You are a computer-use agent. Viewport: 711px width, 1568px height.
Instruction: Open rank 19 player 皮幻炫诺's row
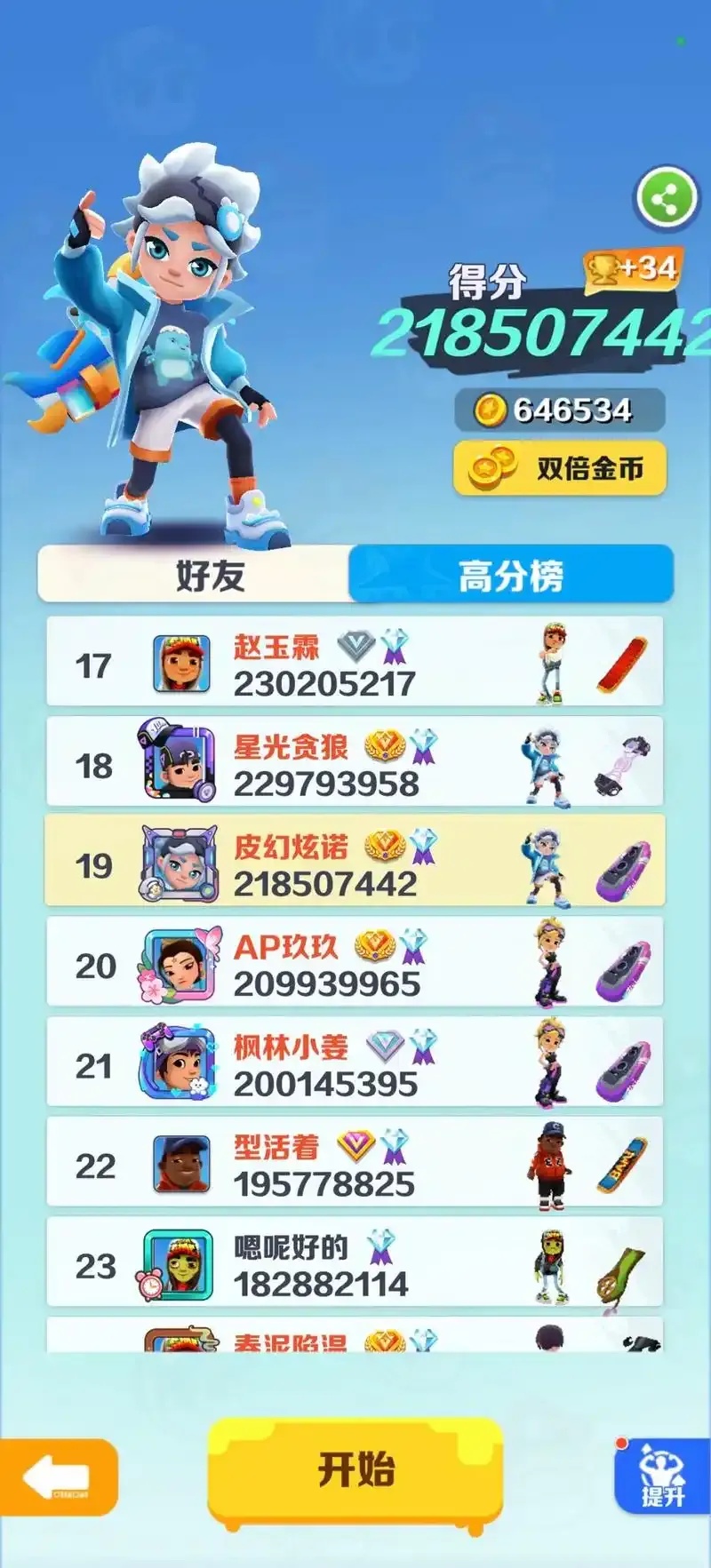tap(355, 861)
